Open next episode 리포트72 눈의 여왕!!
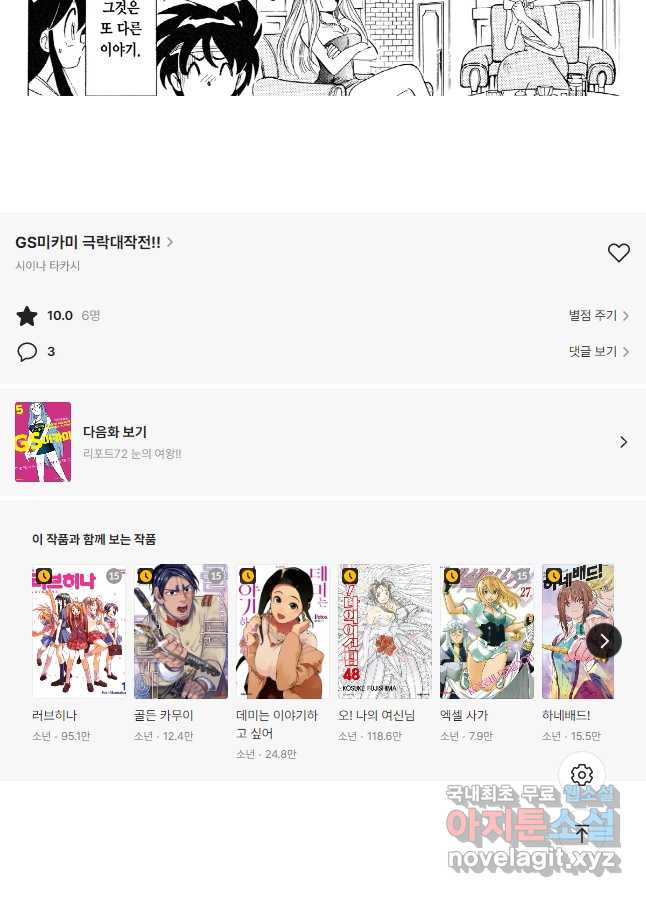The width and height of the screenshot is (646, 897). coord(322,442)
